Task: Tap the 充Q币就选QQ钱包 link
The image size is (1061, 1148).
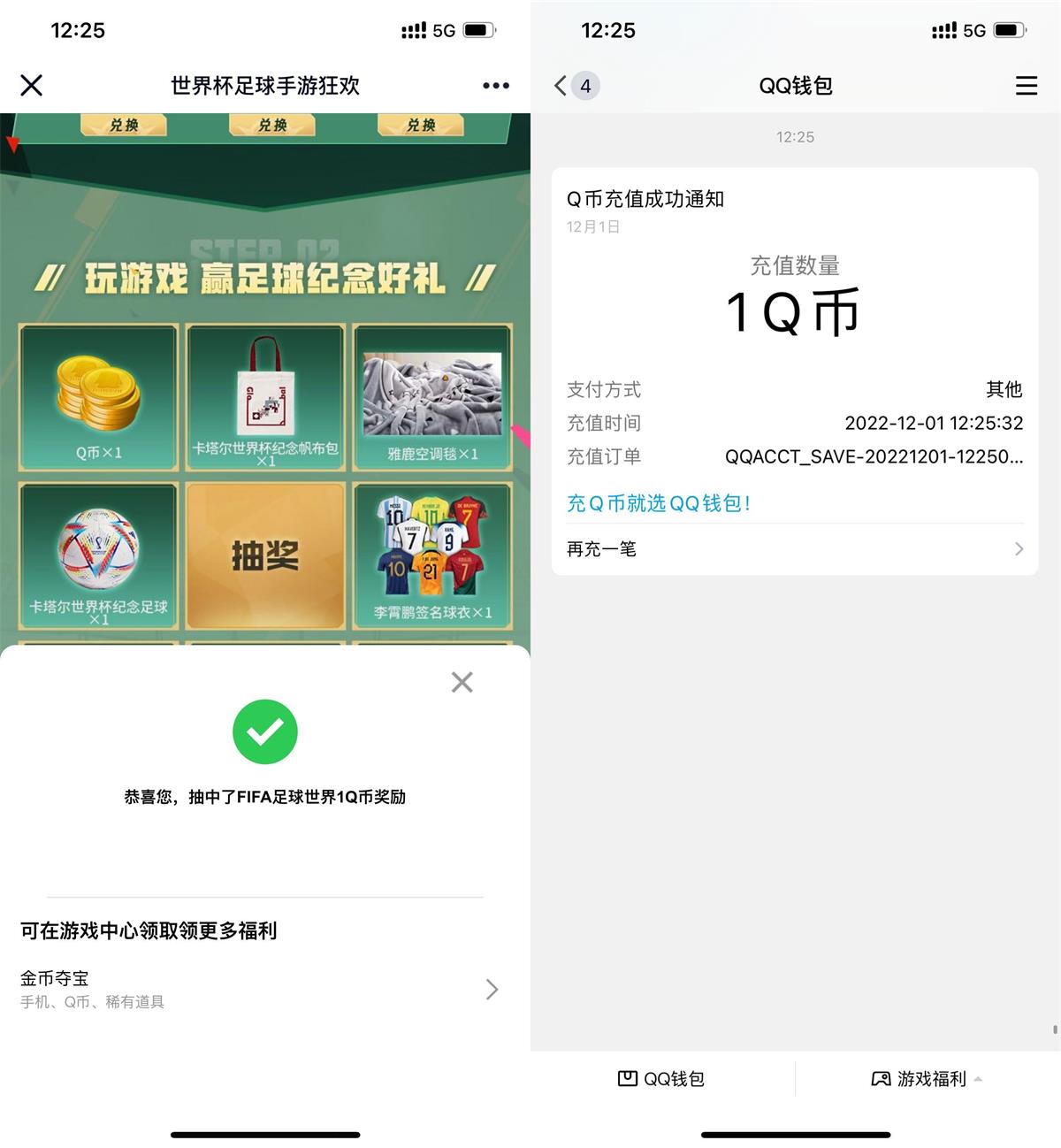Action: [659, 503]
